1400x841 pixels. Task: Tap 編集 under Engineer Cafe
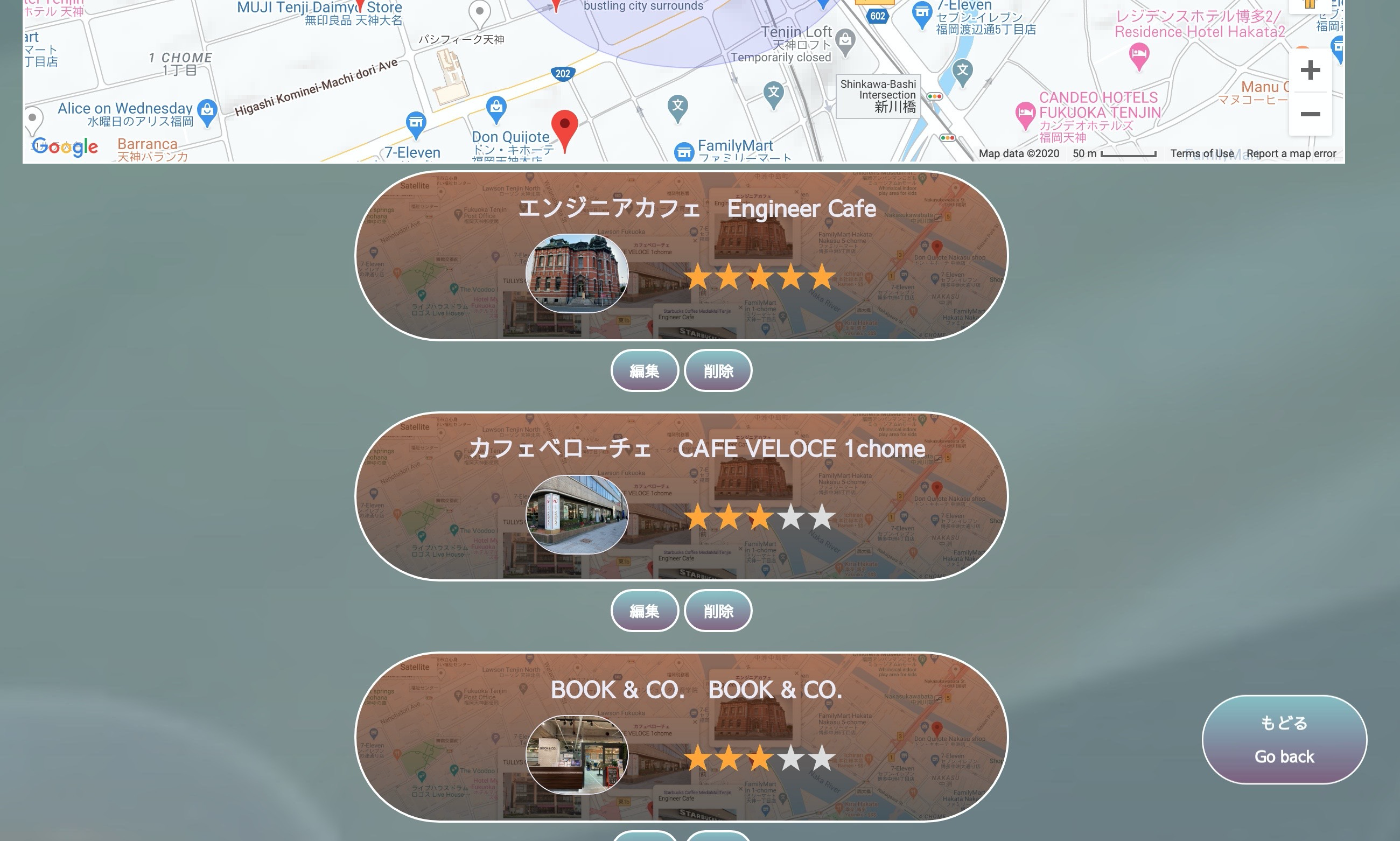point(645,371)
